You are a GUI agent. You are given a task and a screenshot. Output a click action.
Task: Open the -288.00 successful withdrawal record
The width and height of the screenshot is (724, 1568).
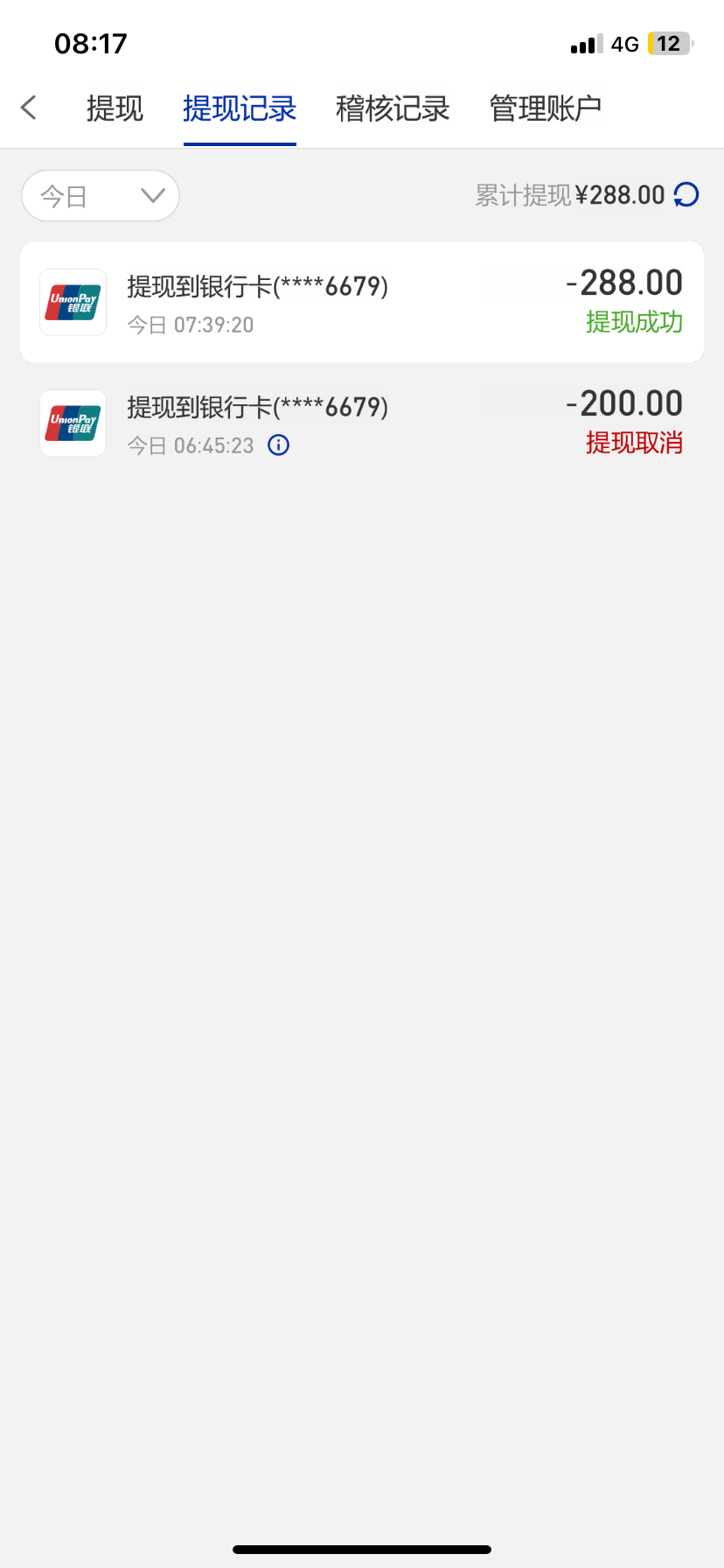362,302
